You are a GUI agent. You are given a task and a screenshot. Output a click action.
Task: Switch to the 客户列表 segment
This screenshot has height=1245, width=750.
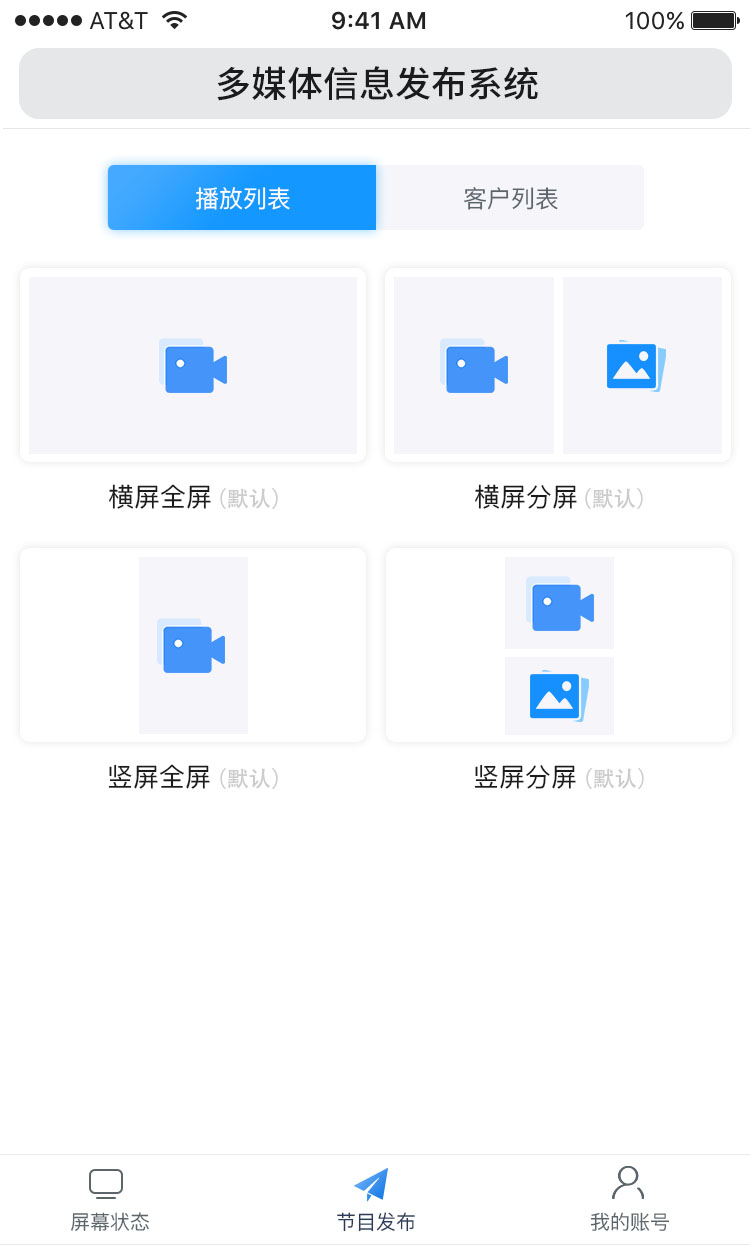510,198
